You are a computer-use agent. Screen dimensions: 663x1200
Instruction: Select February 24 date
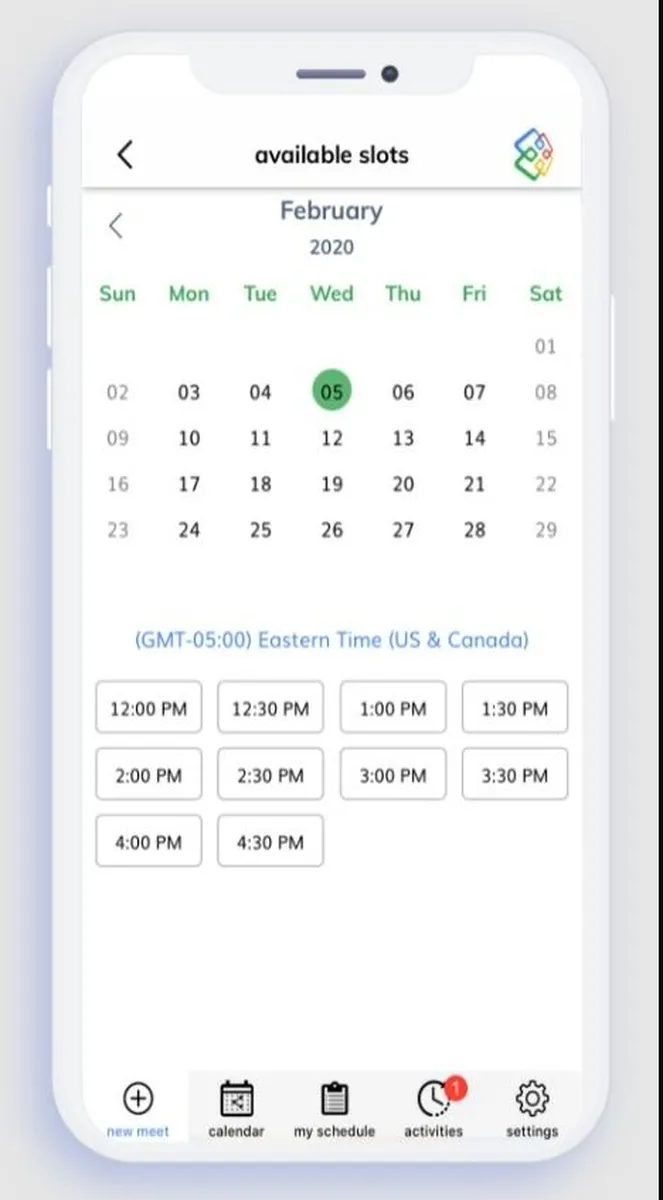click(189, 530)
